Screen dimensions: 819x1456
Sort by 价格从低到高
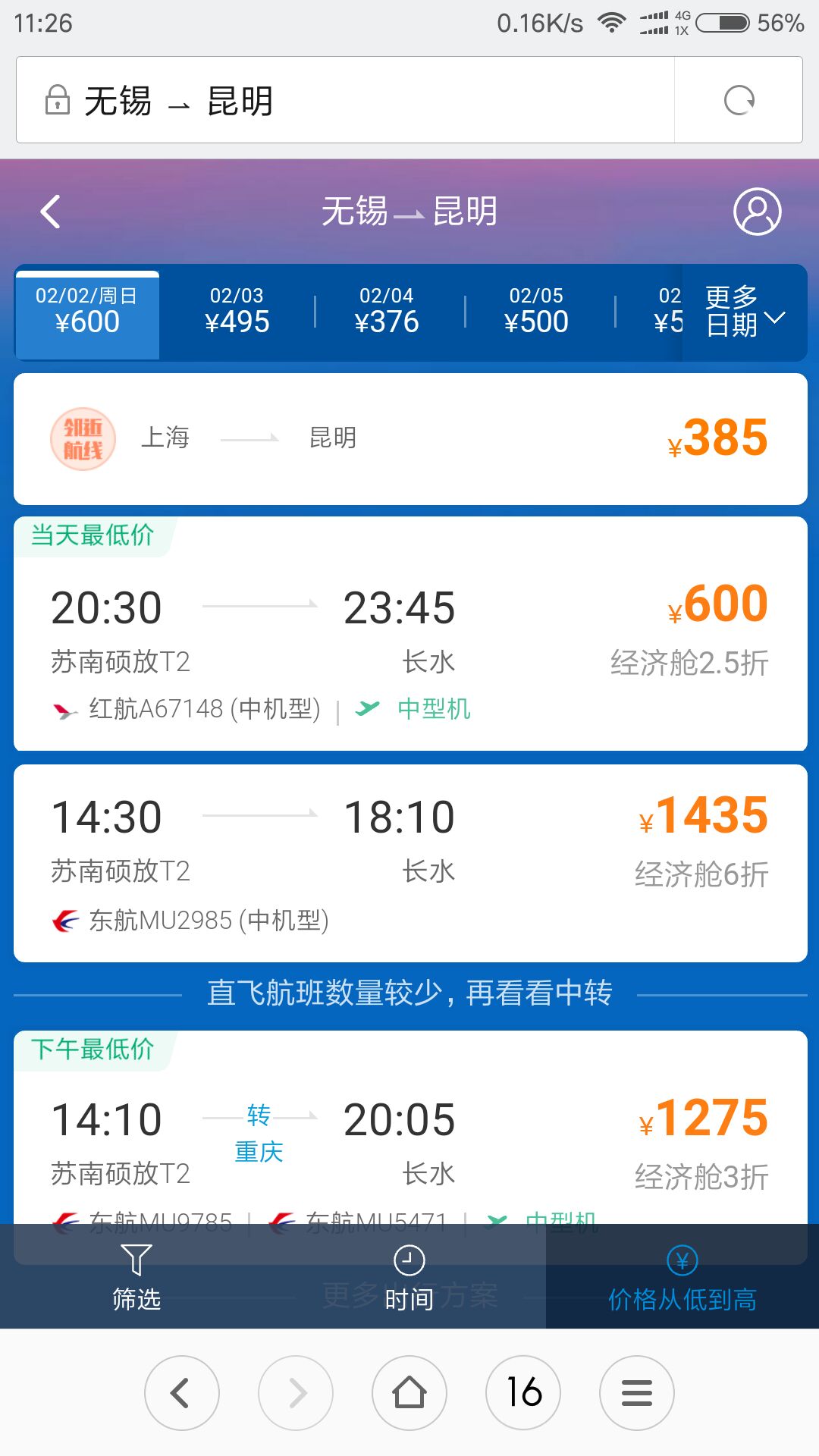[682, 1277]
